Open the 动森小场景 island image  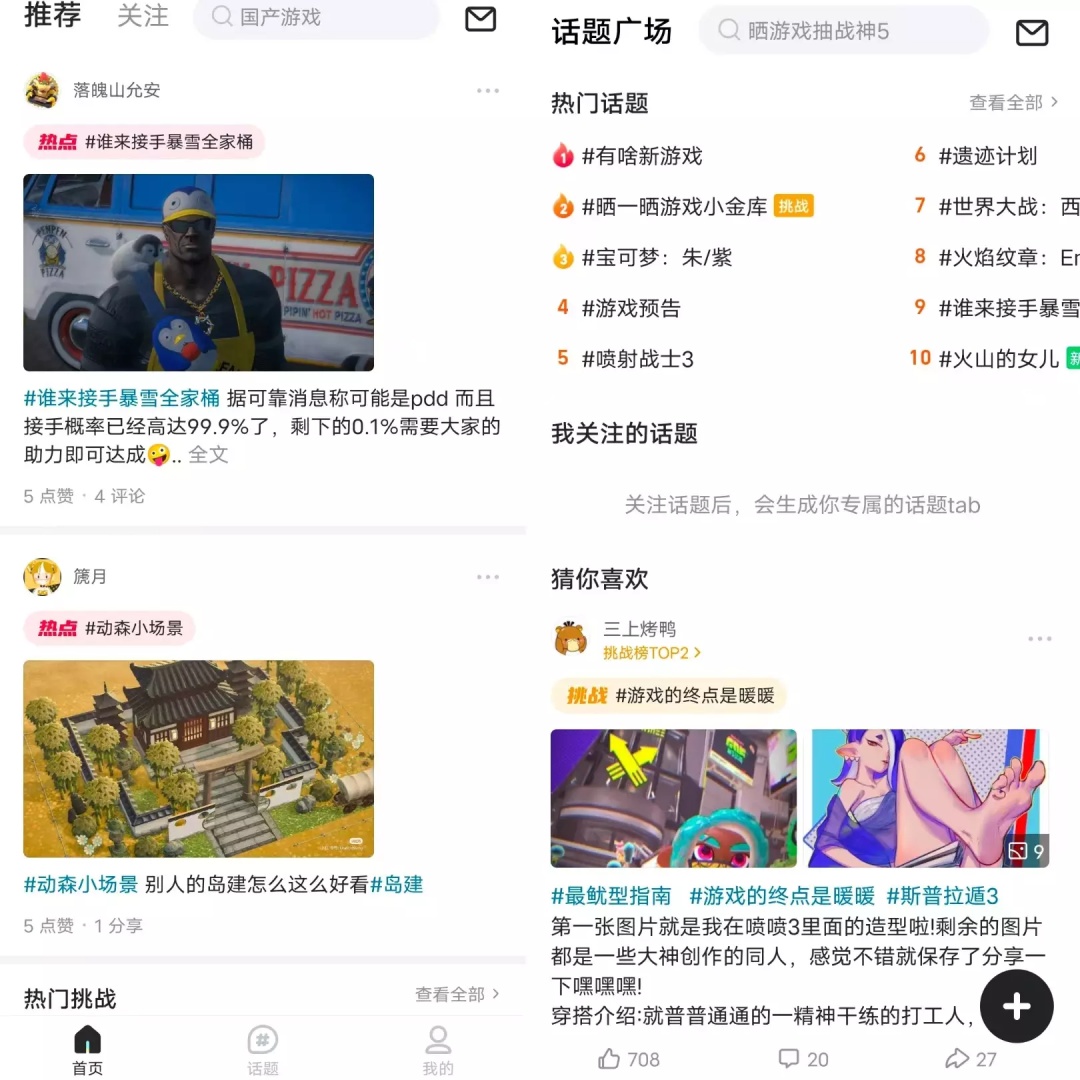pyautogui.click(x=199, y=758)
